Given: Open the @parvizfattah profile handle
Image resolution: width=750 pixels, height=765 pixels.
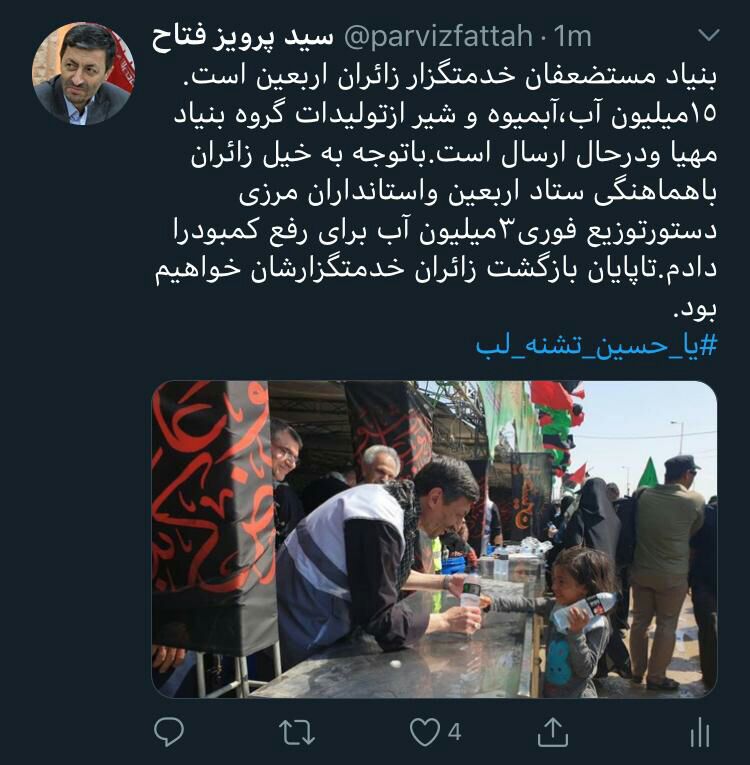Looking at the screenshot, I should 437,37.
